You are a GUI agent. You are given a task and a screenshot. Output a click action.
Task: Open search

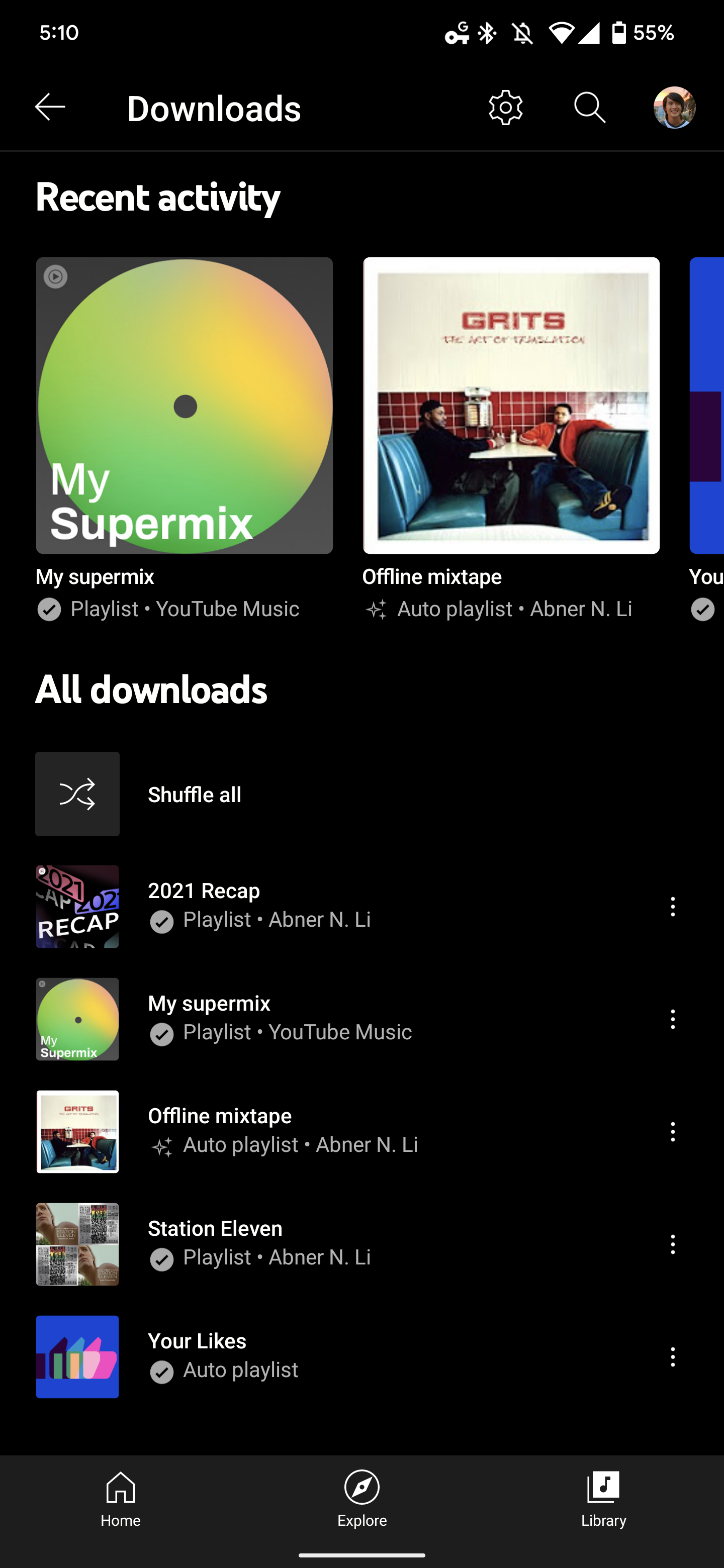[589, 108]
